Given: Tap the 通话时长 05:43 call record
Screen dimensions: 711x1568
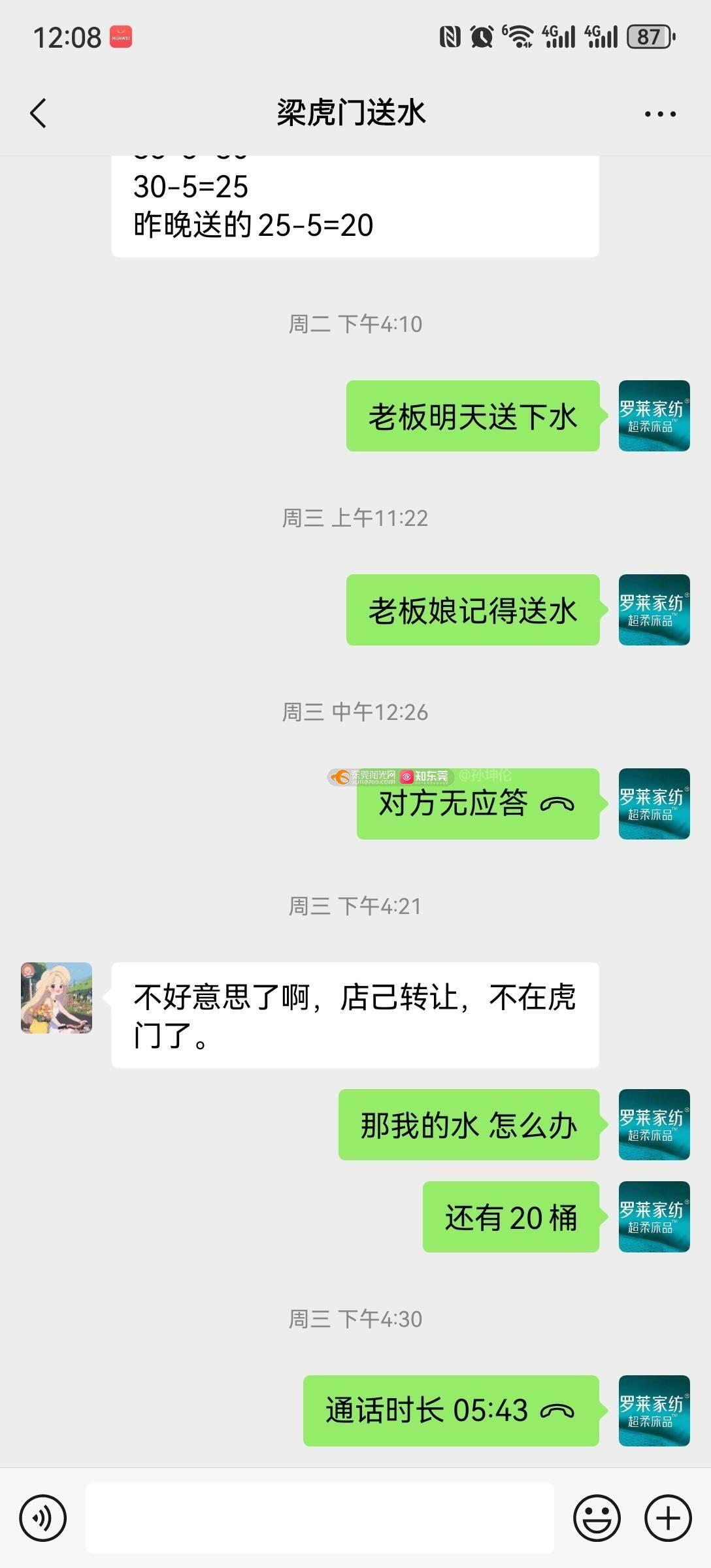Looking at the screenshot, I should click(x=451, y=1411).
